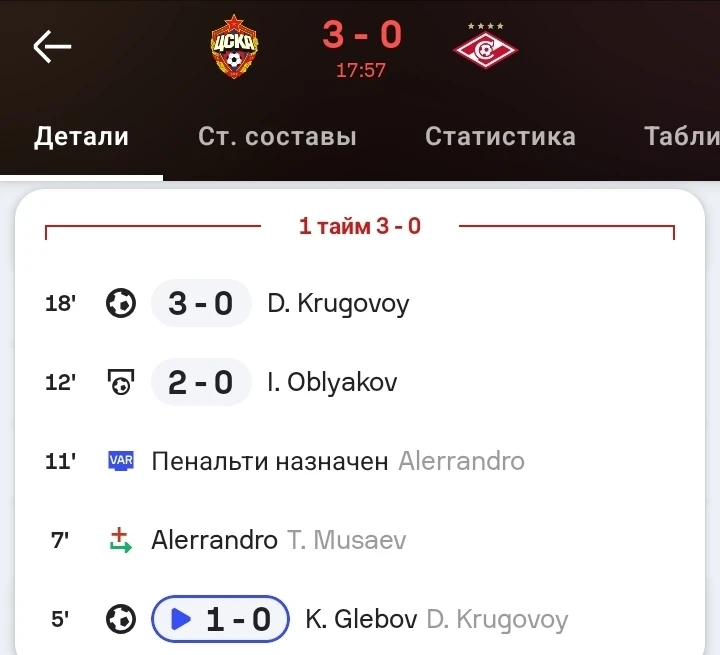Viewport: 720px width, 655px height.
Task: Switch to the Статистика tab
Action: coord(500,137)
